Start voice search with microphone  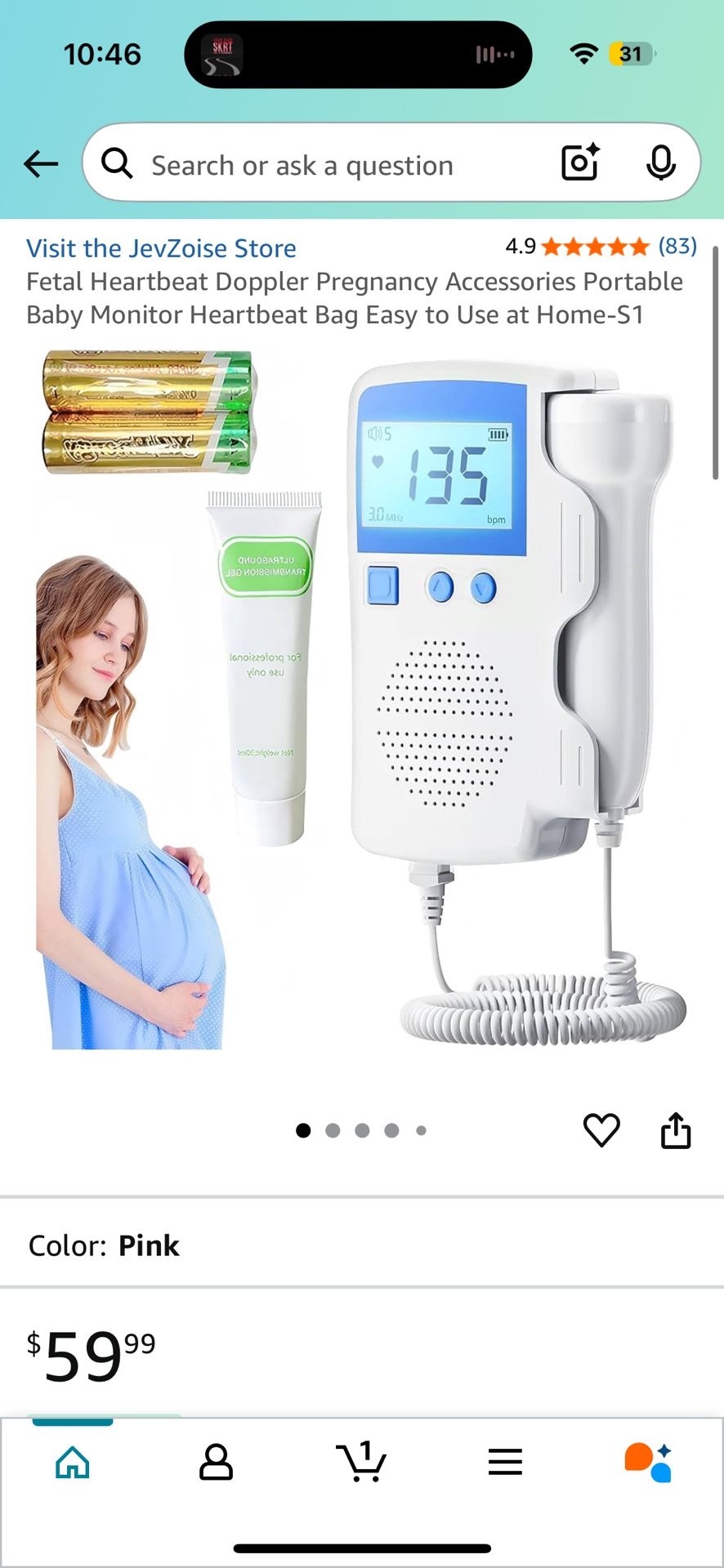pos(660,163)
